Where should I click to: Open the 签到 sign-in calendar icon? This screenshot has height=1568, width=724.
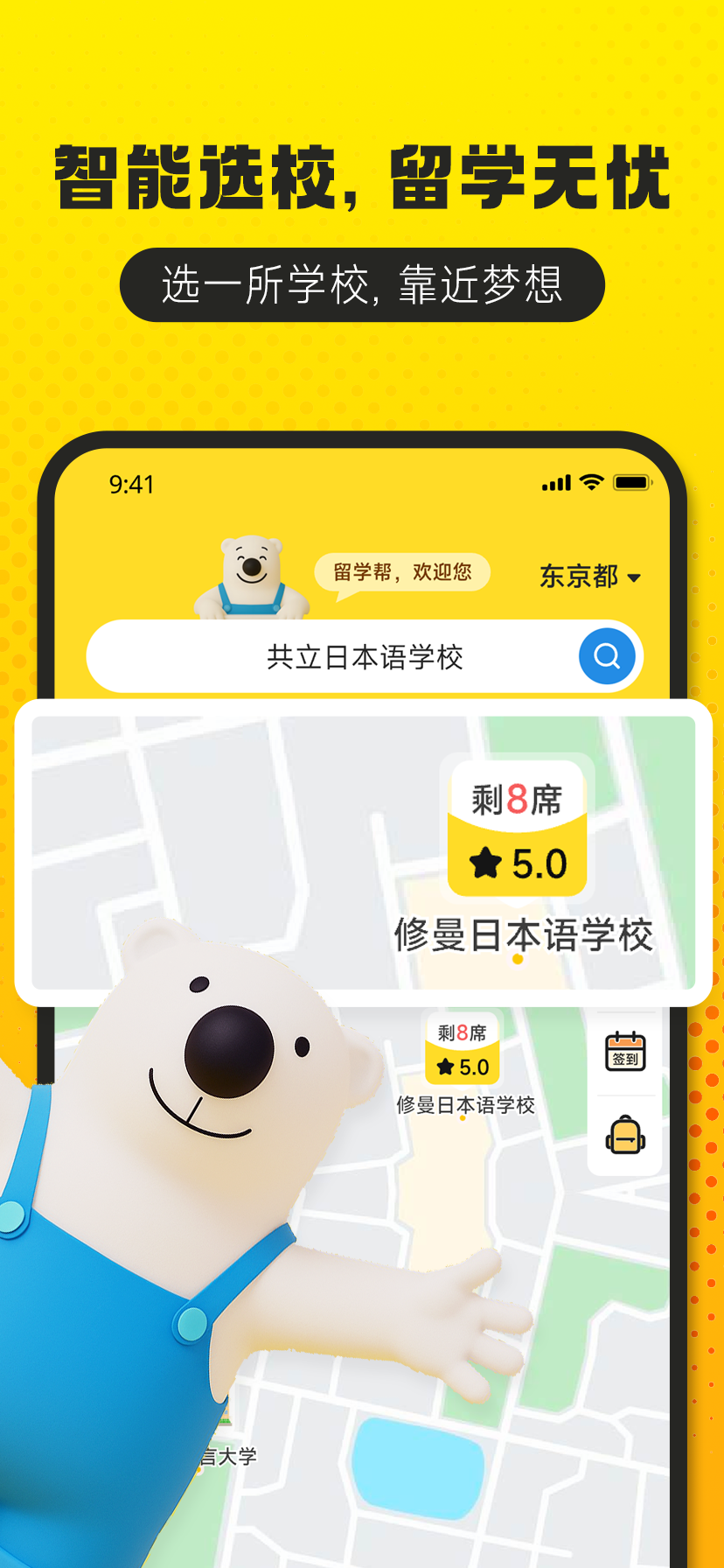tap(624, 1053)
